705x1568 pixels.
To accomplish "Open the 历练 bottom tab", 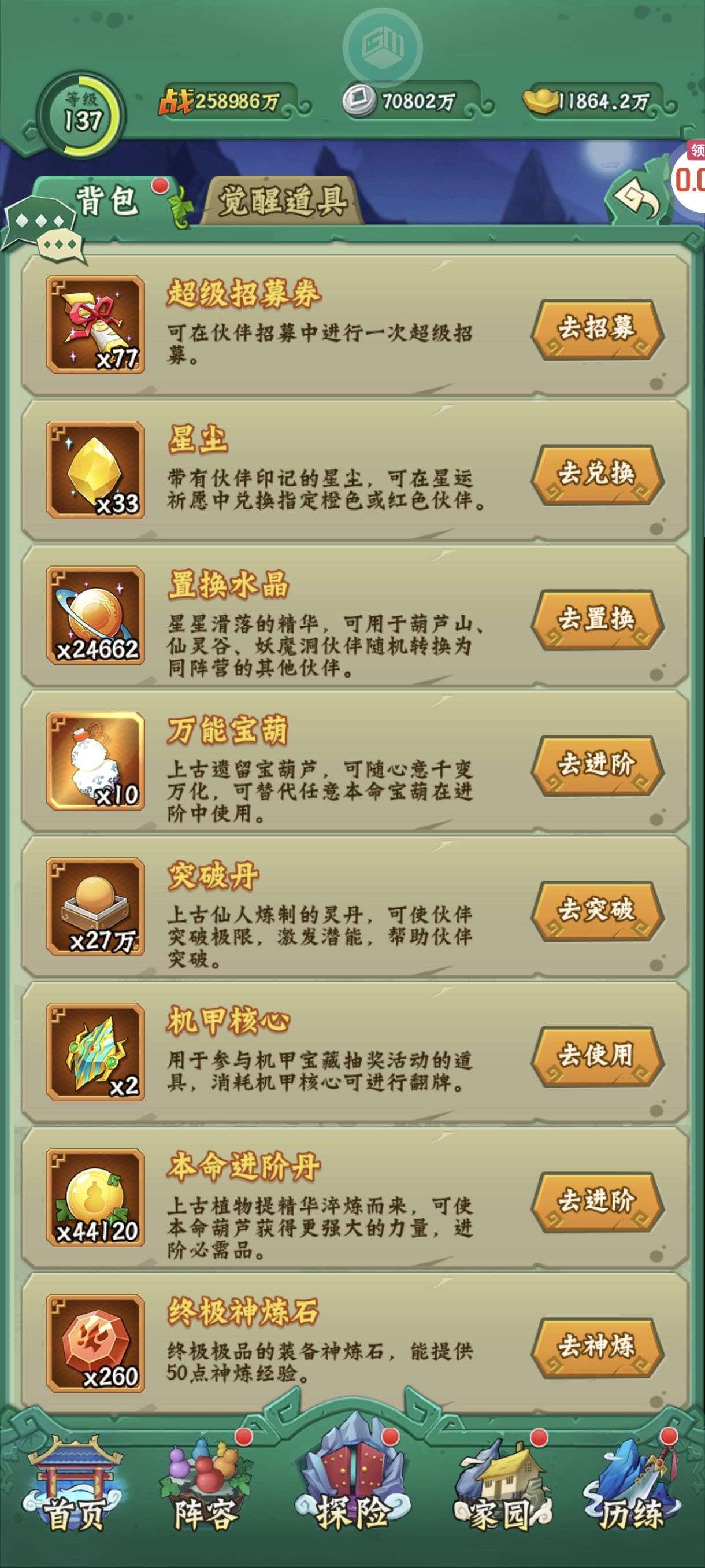I will (632, 1485).
